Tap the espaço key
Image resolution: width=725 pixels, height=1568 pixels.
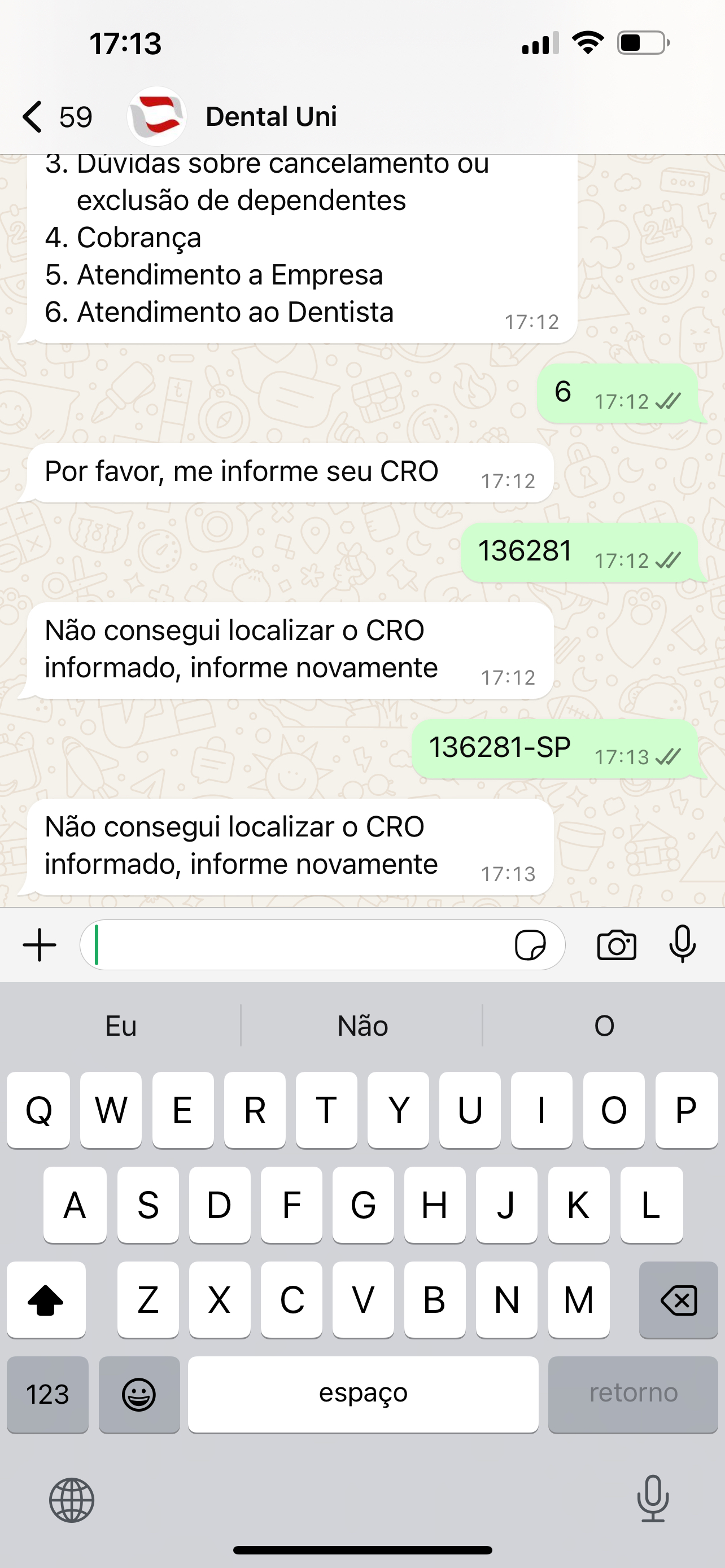[x=363, y=1394]
